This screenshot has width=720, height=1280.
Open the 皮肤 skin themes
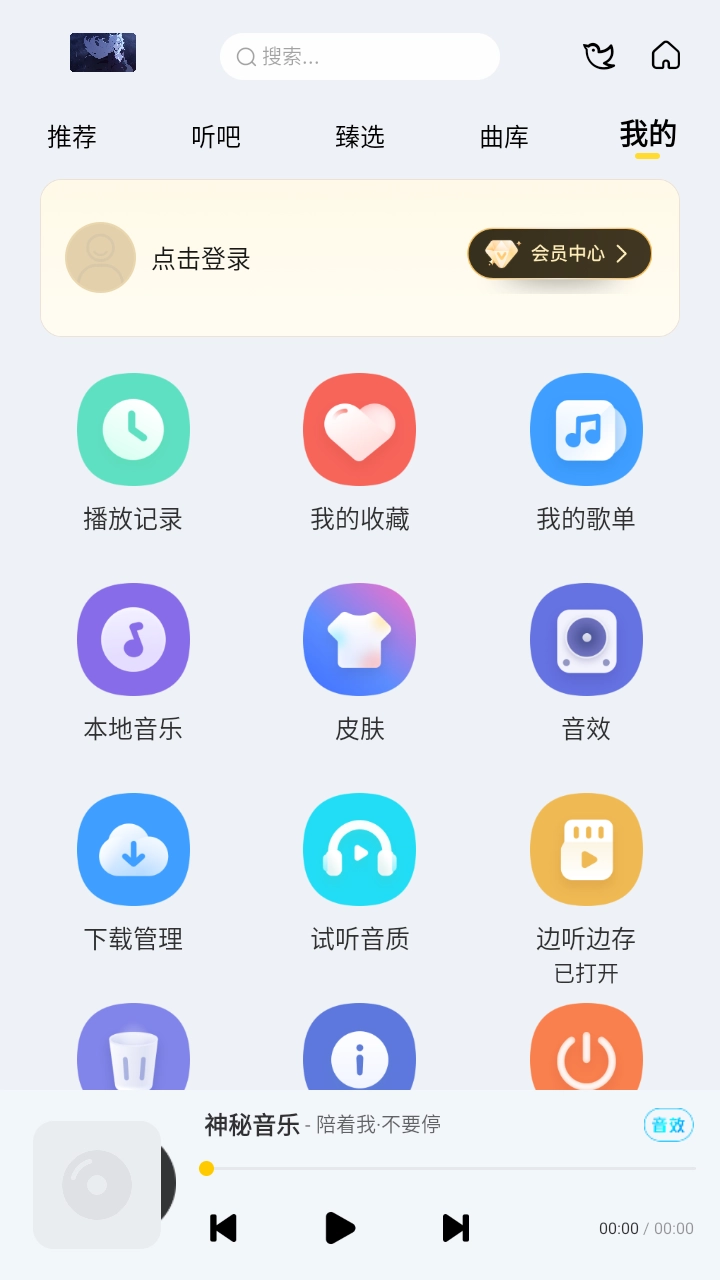[359, 640]
